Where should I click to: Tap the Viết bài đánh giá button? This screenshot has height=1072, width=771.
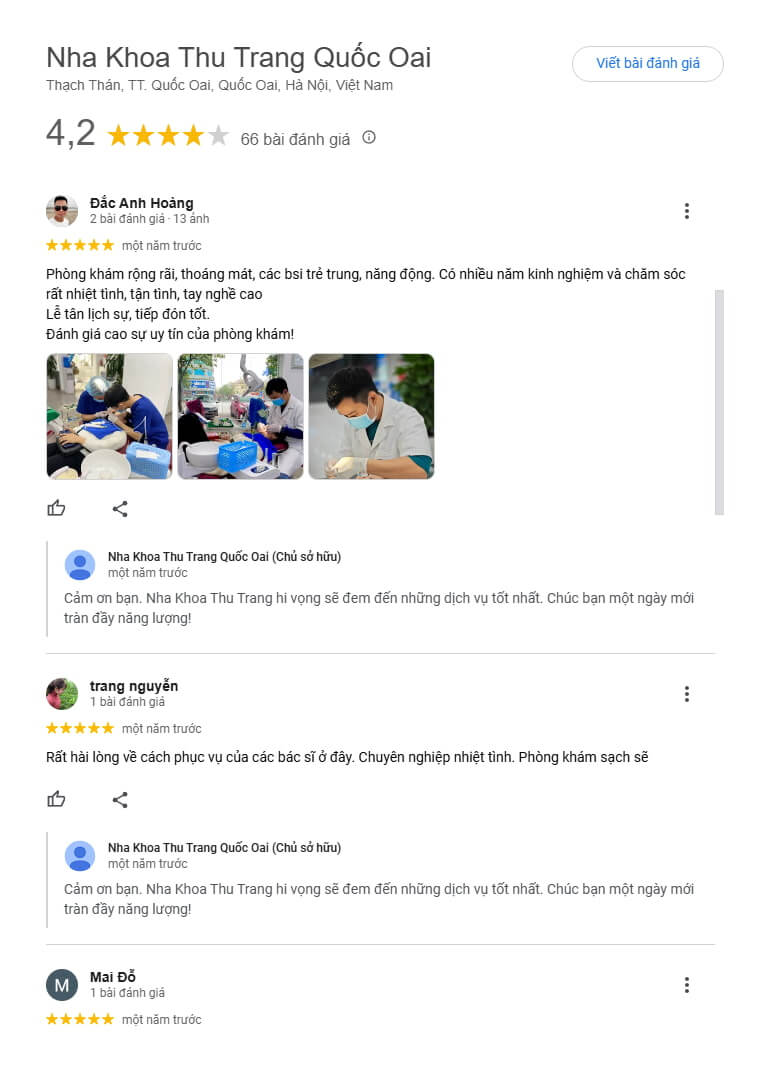pos(647,63)
